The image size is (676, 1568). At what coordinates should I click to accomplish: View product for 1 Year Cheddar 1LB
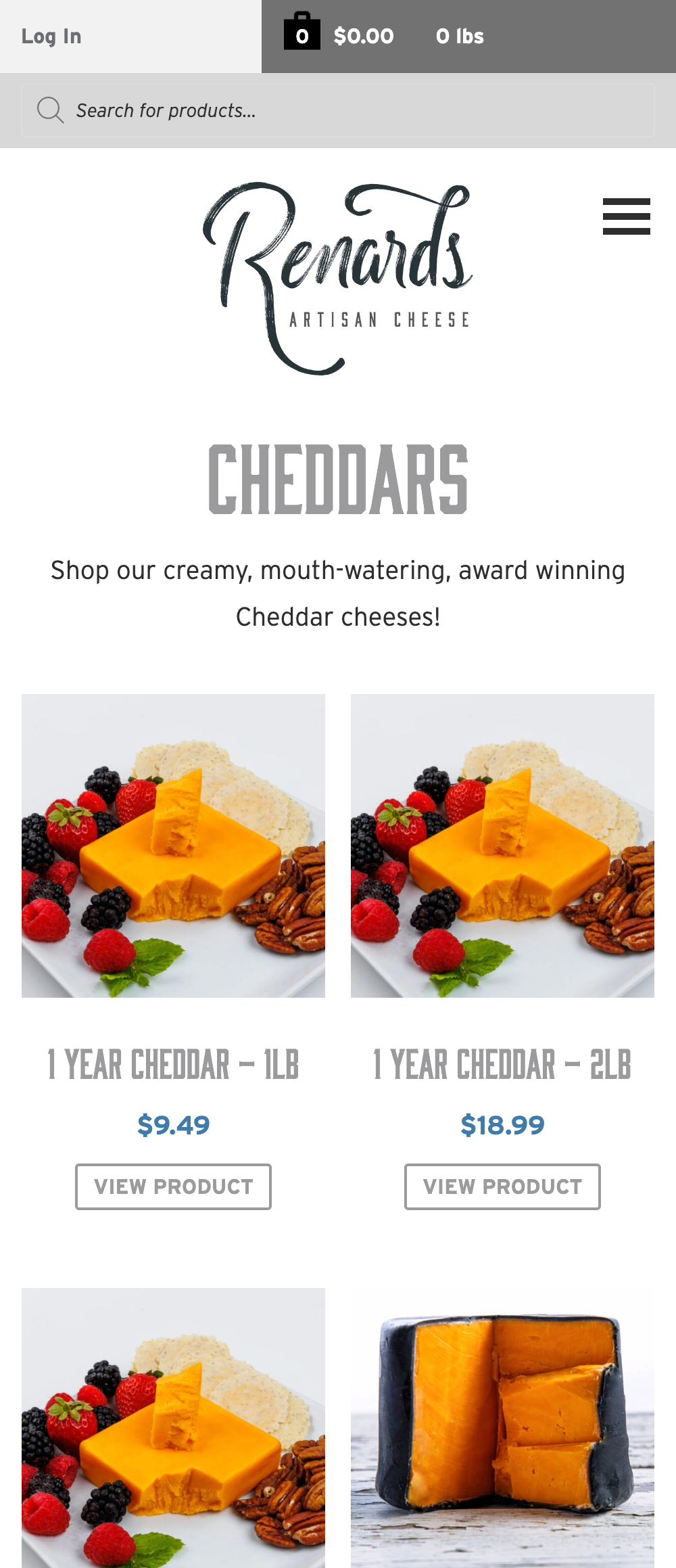tap(173, 1186)
